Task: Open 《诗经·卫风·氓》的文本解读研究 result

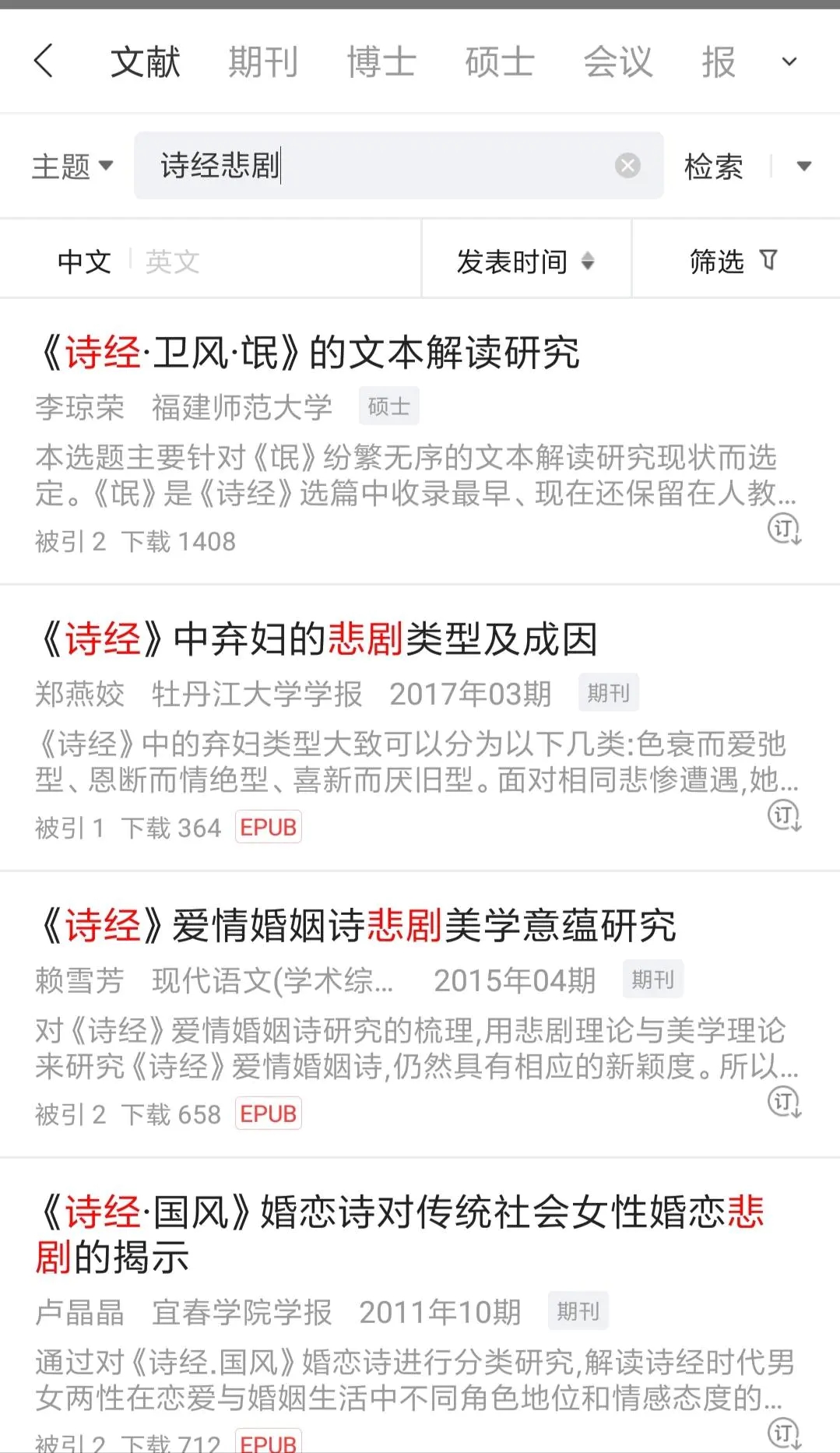Action: pyautogui.click(x=308, y=353)
